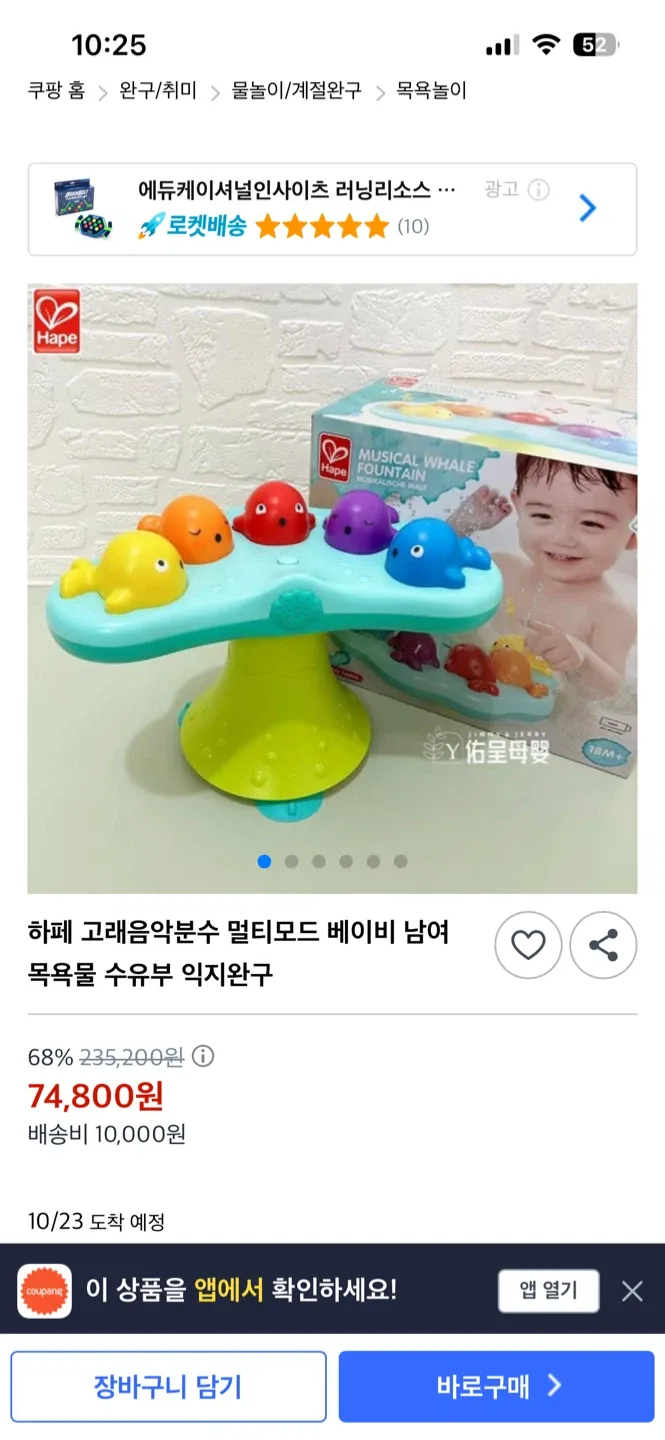The height and width of the screenshot is (1440, 665).
Task: Go to the 쿠팡 홈 breadcrumb
Action: tap(56, 92)
